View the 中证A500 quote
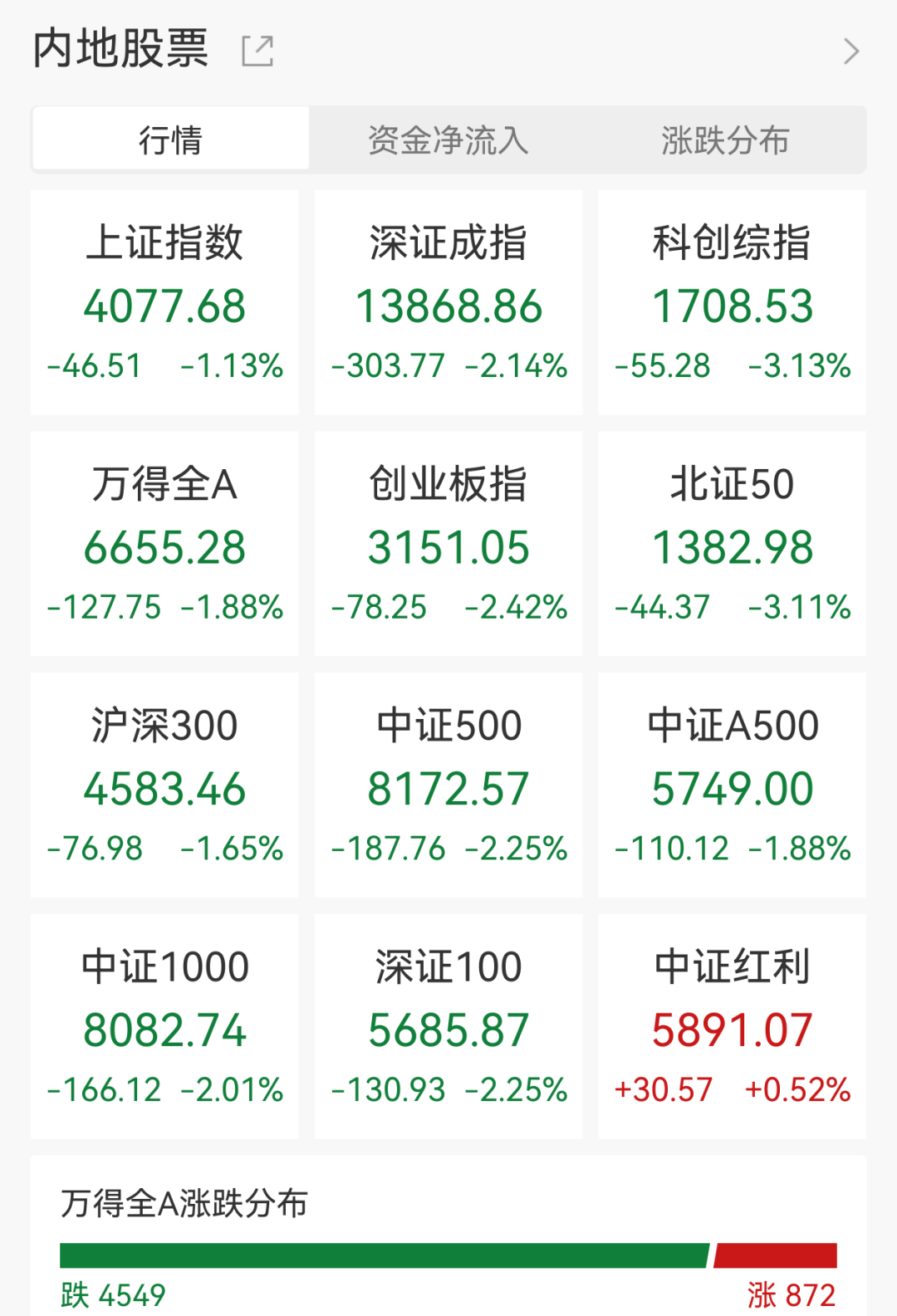897x1316 pixels. (732, 784)
